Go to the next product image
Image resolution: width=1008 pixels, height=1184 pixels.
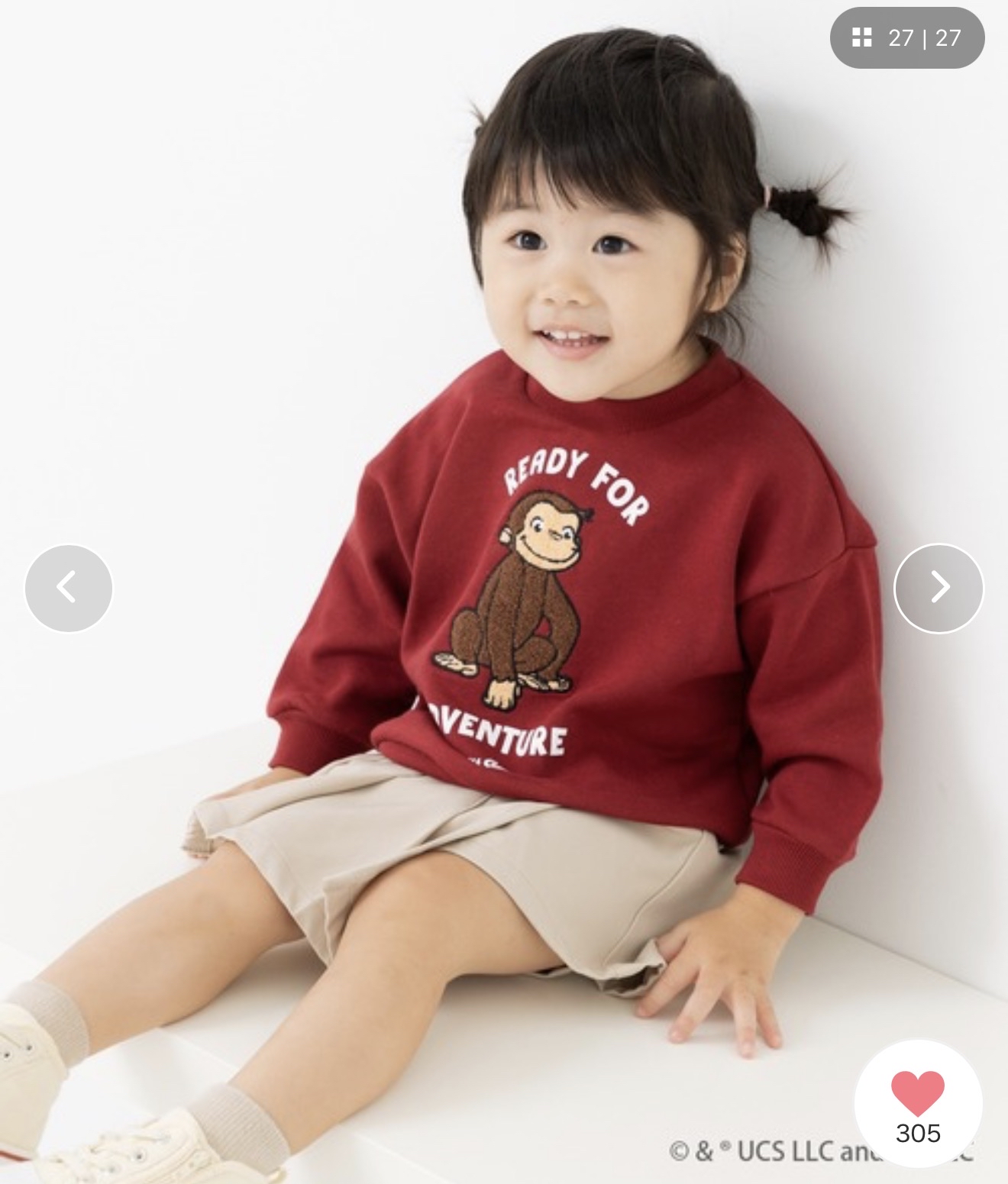point(939,588)
